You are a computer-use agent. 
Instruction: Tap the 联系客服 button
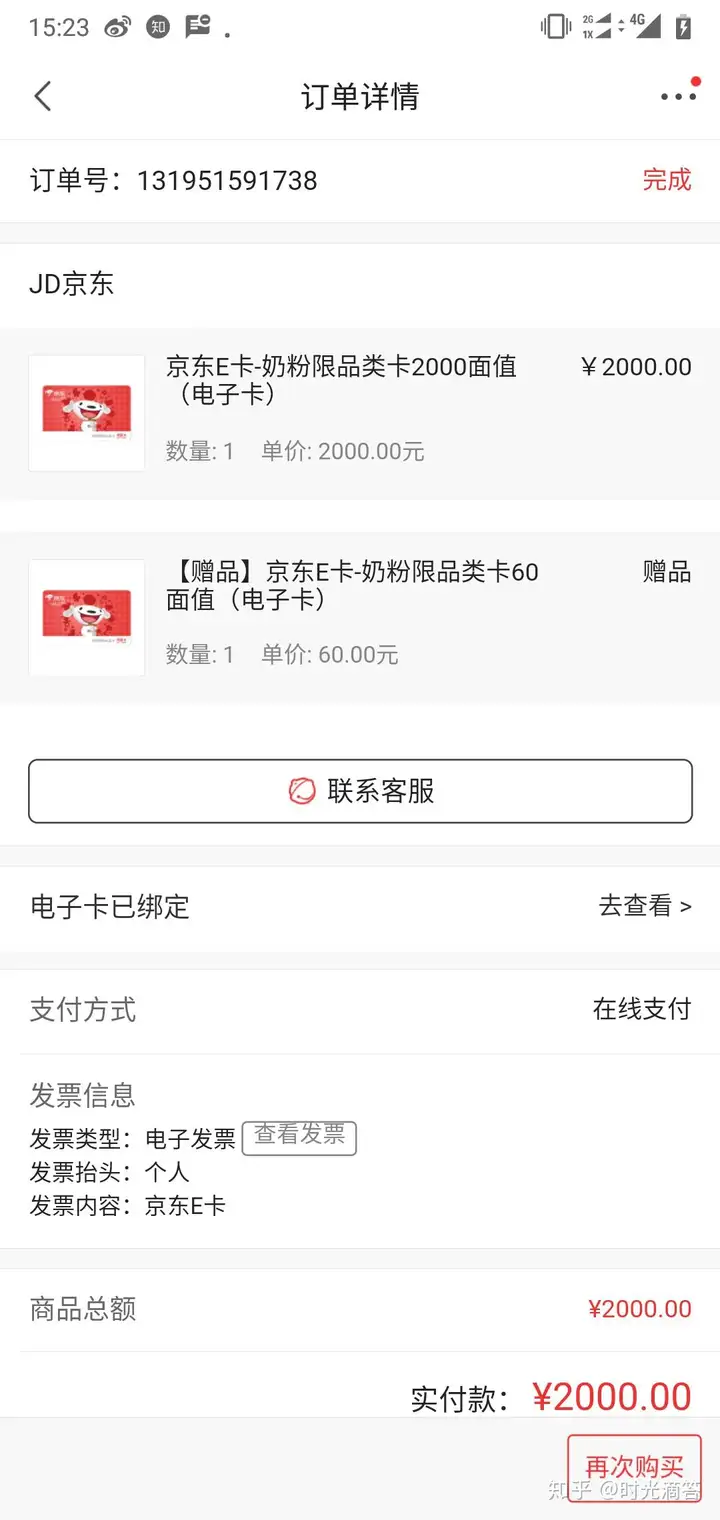tap(360, 791)
